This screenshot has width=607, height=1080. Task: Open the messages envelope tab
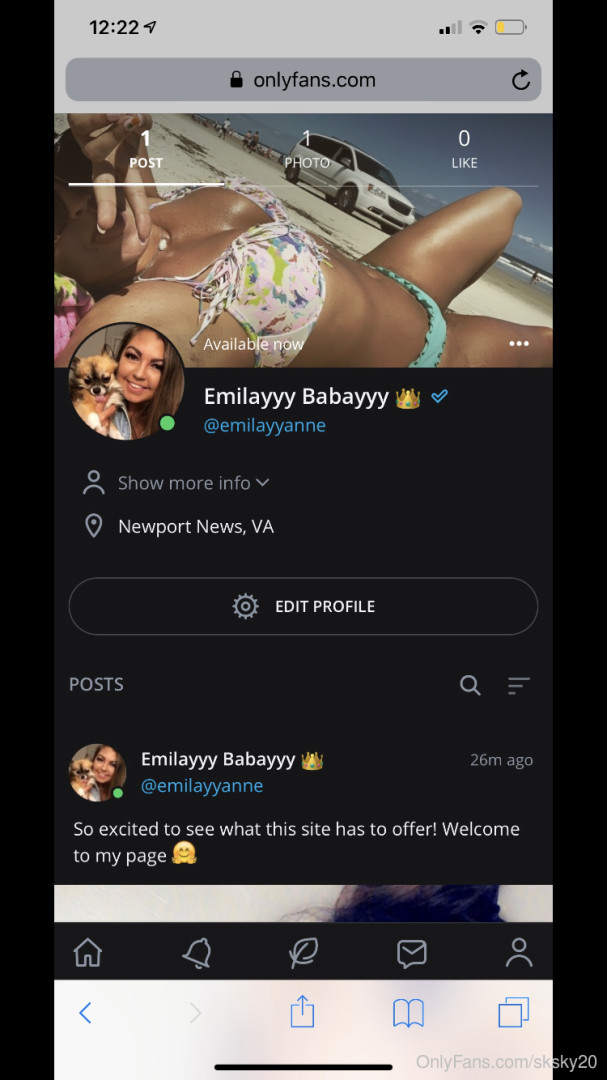[411, 953]
